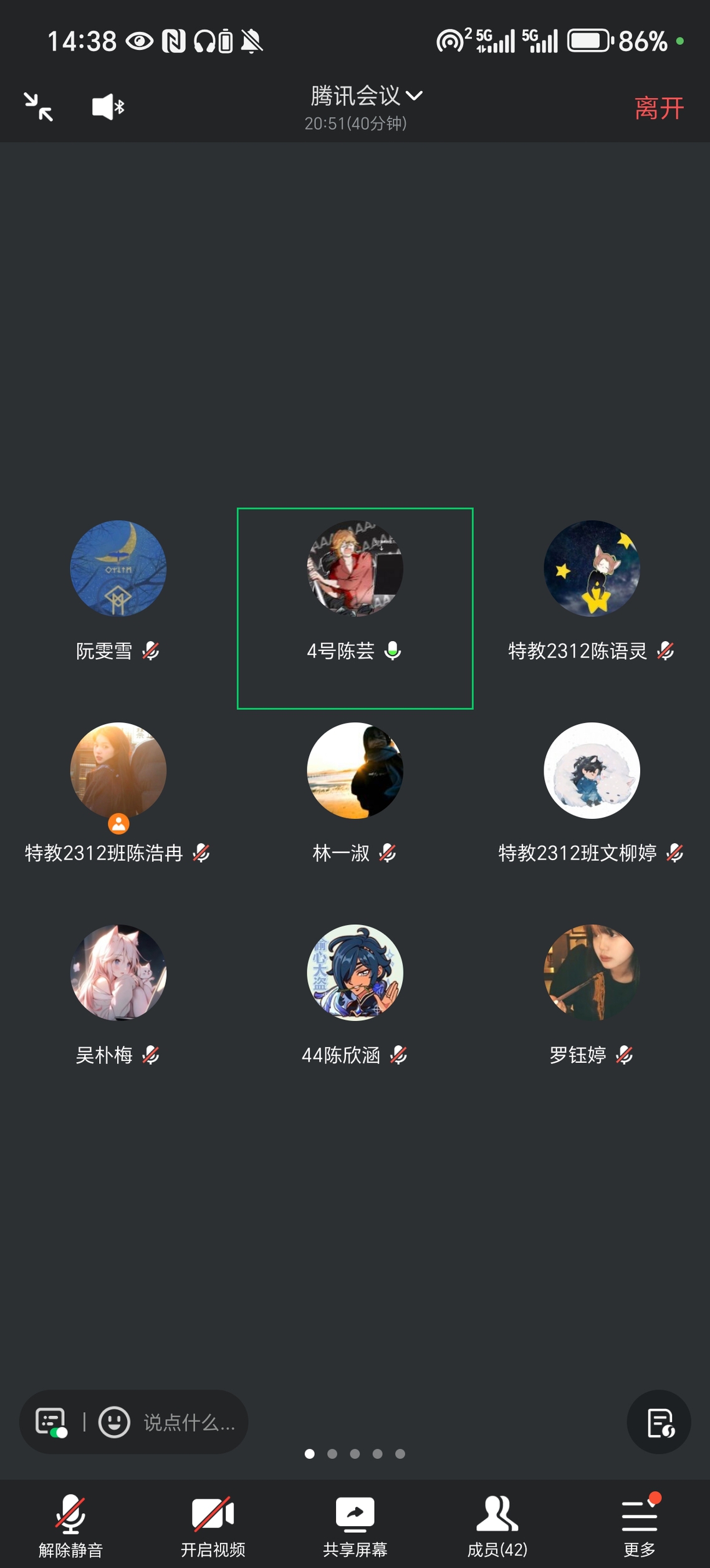Open the 成员(42) member list
This screenshot has width=710, height=1568.
tap(497, 1524)
